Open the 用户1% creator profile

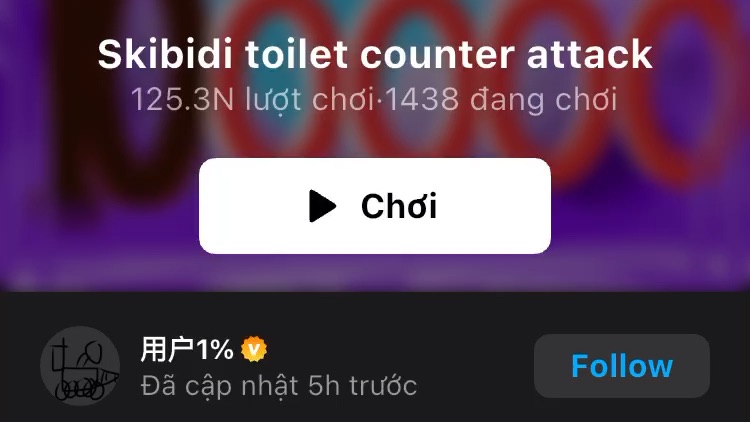click(80, 366)
